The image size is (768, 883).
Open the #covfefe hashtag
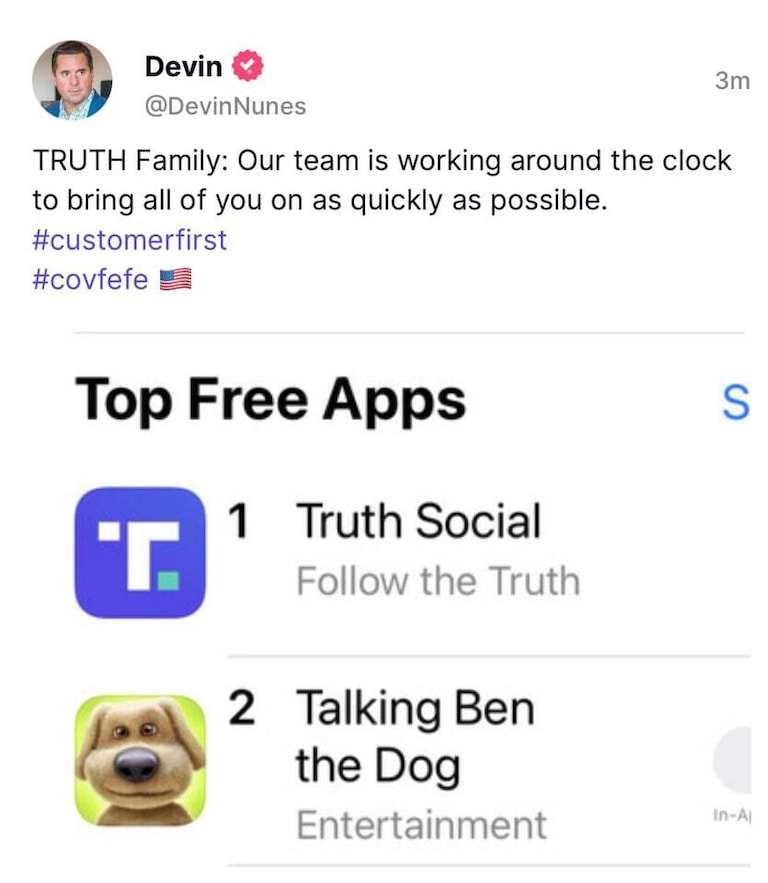tap(91, 279)
